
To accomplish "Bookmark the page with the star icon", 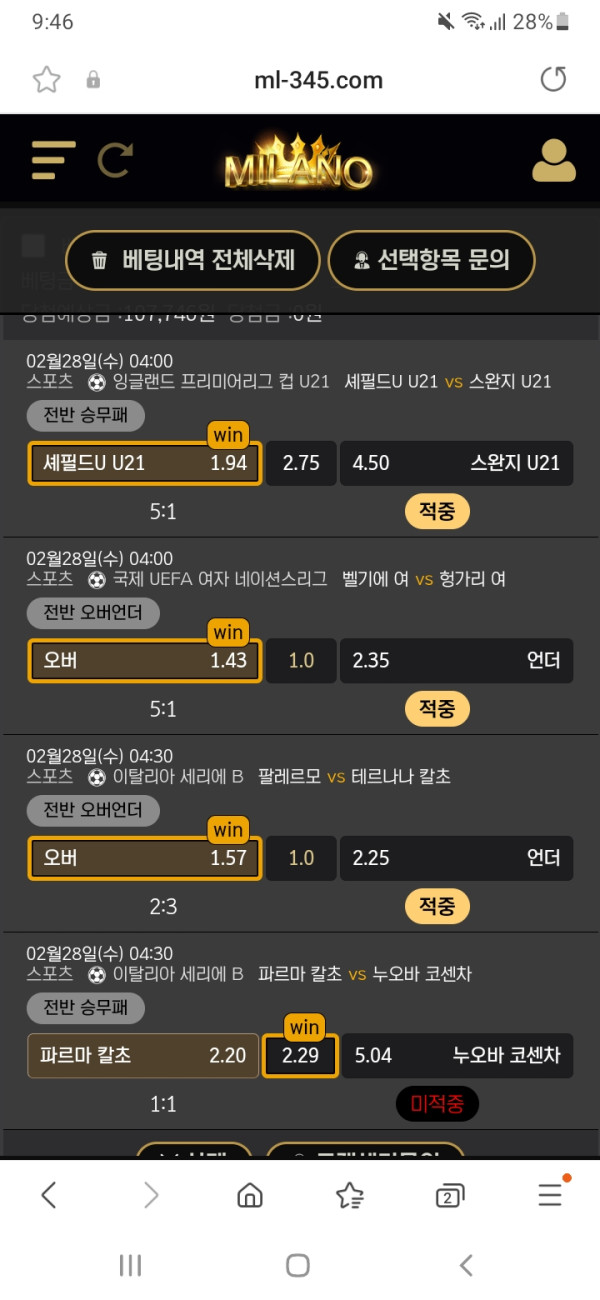I will tap(46, 80).
